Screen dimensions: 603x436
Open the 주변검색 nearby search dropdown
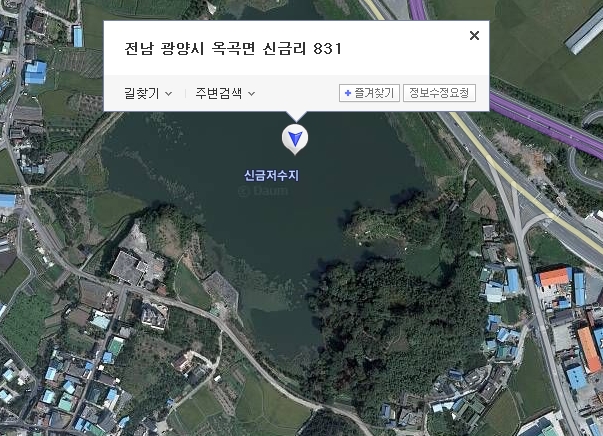pyautogui.click(x=225, y=93)
